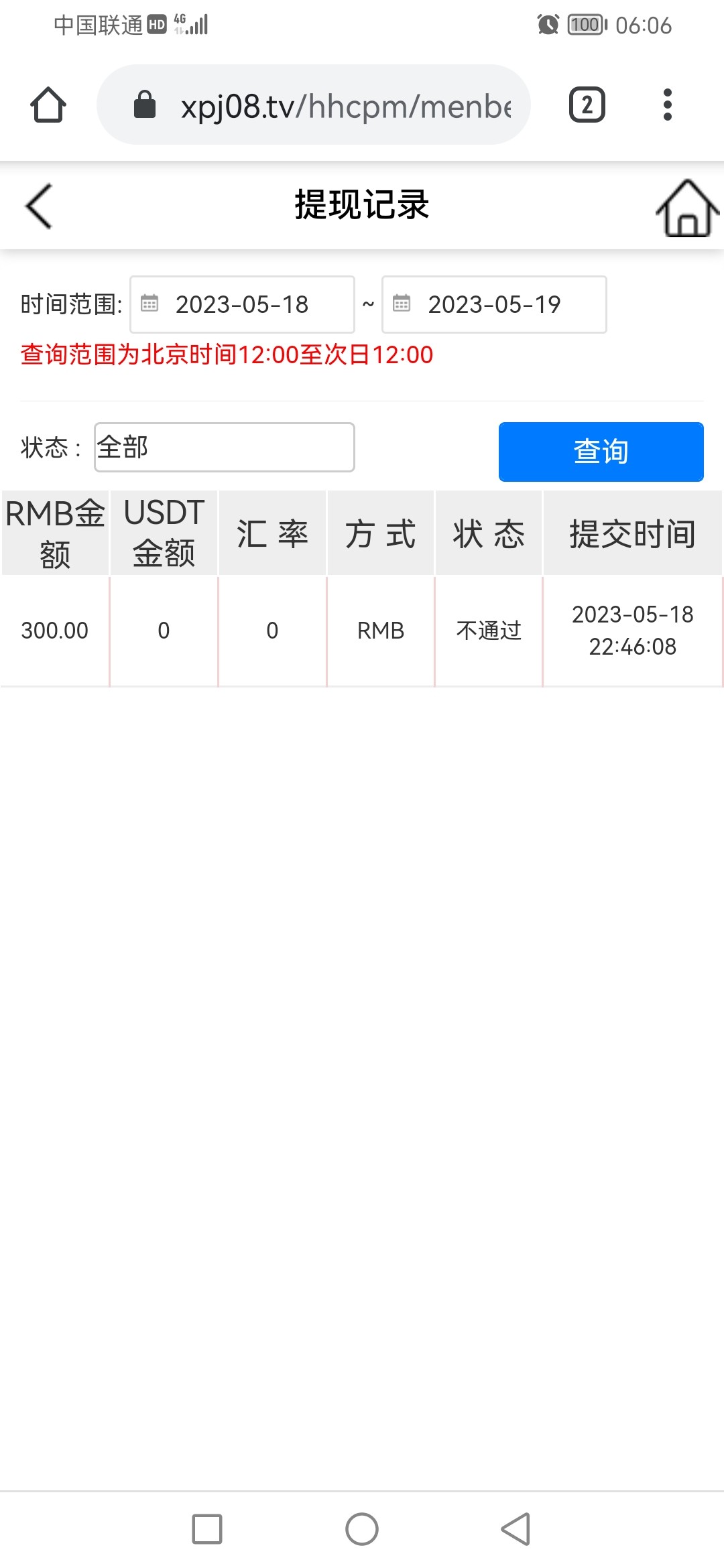
Task: Open the browser tab switcher
Action: point(587,105)
